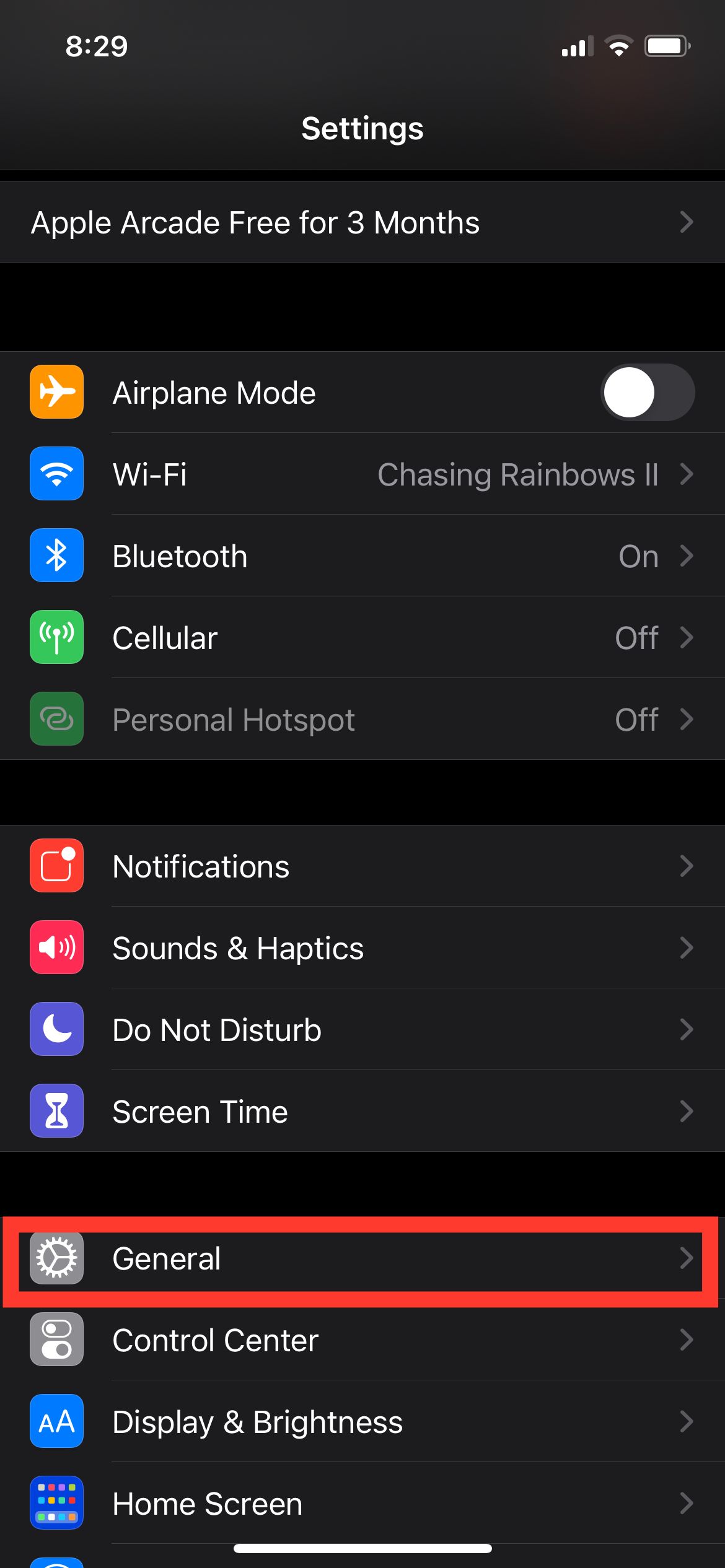View Sounds & Haptics options
This screenshot has width=725, height=1568.
[362, 947]
